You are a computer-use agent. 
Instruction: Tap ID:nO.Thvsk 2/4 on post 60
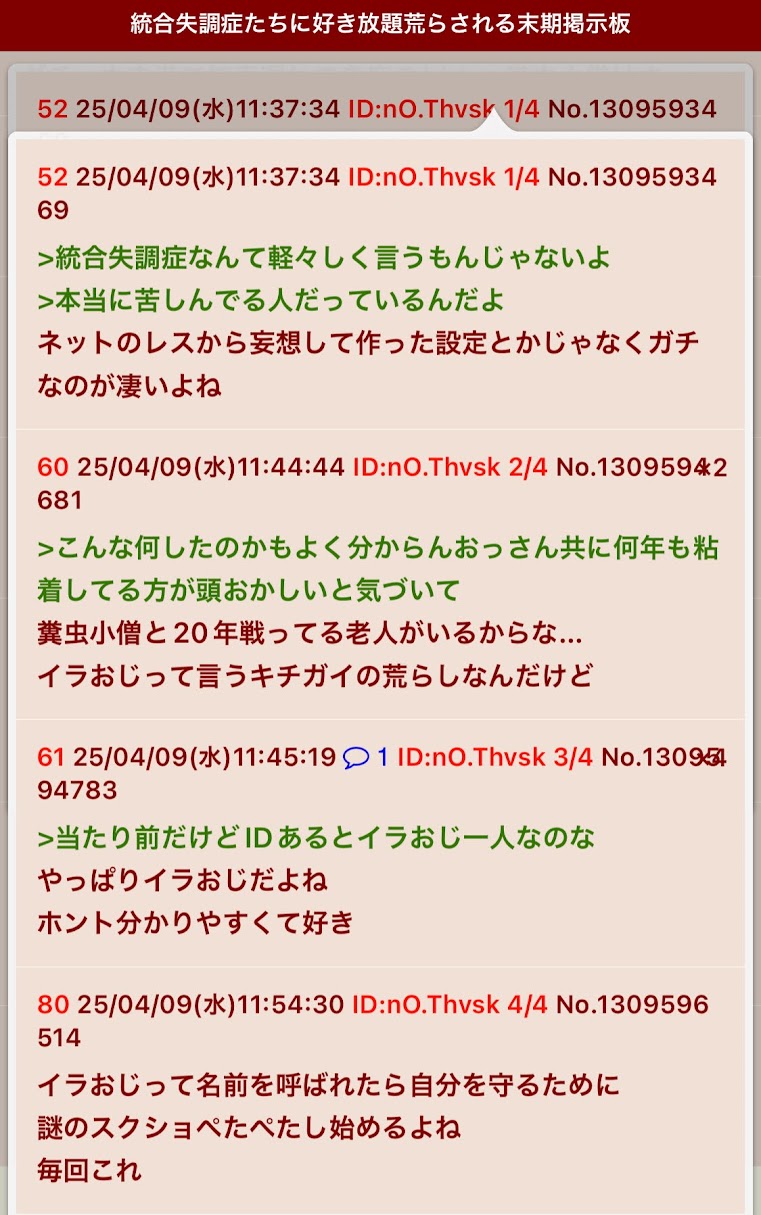450,467
